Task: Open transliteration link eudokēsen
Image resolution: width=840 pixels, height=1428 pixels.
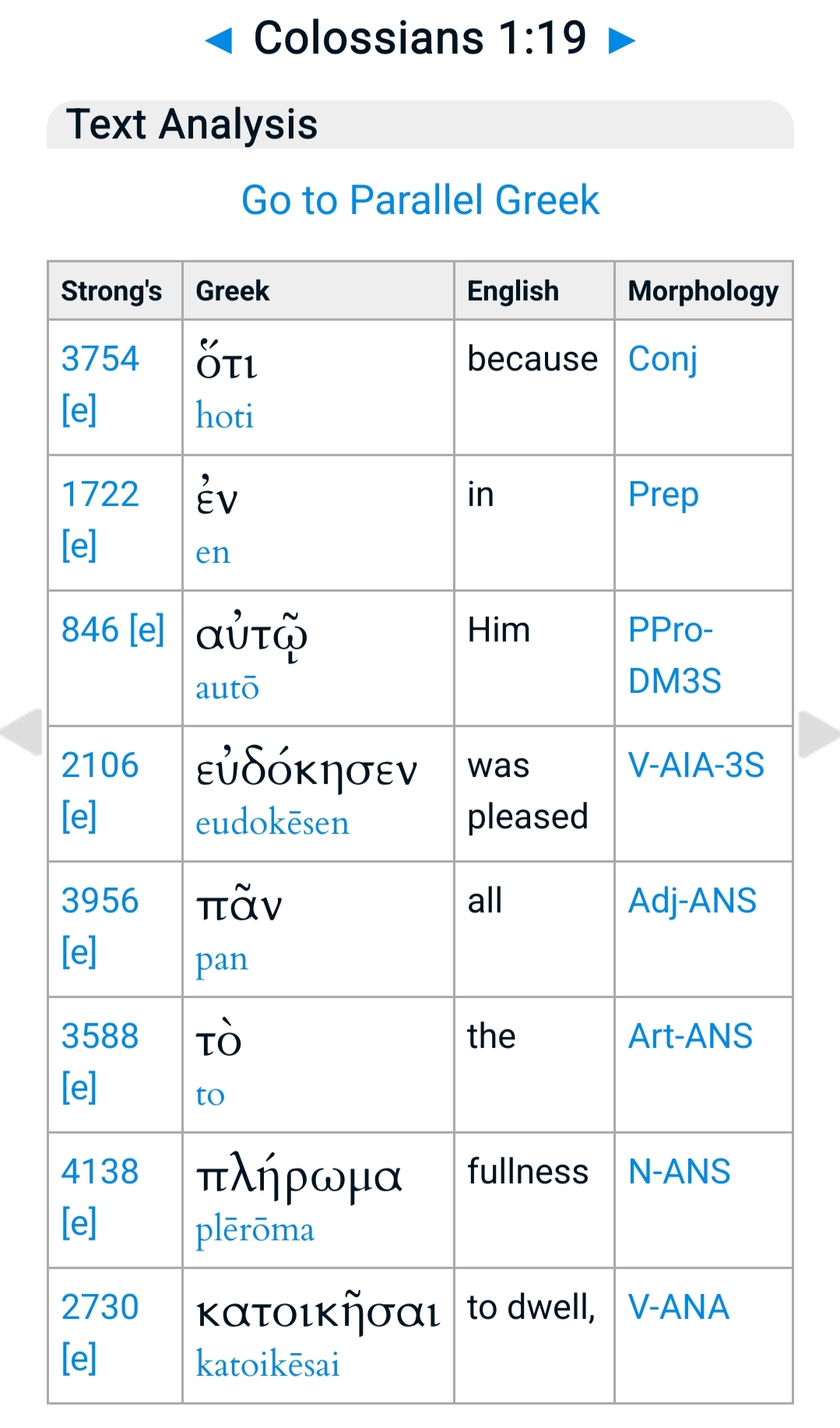Action: tap(272, 823)
